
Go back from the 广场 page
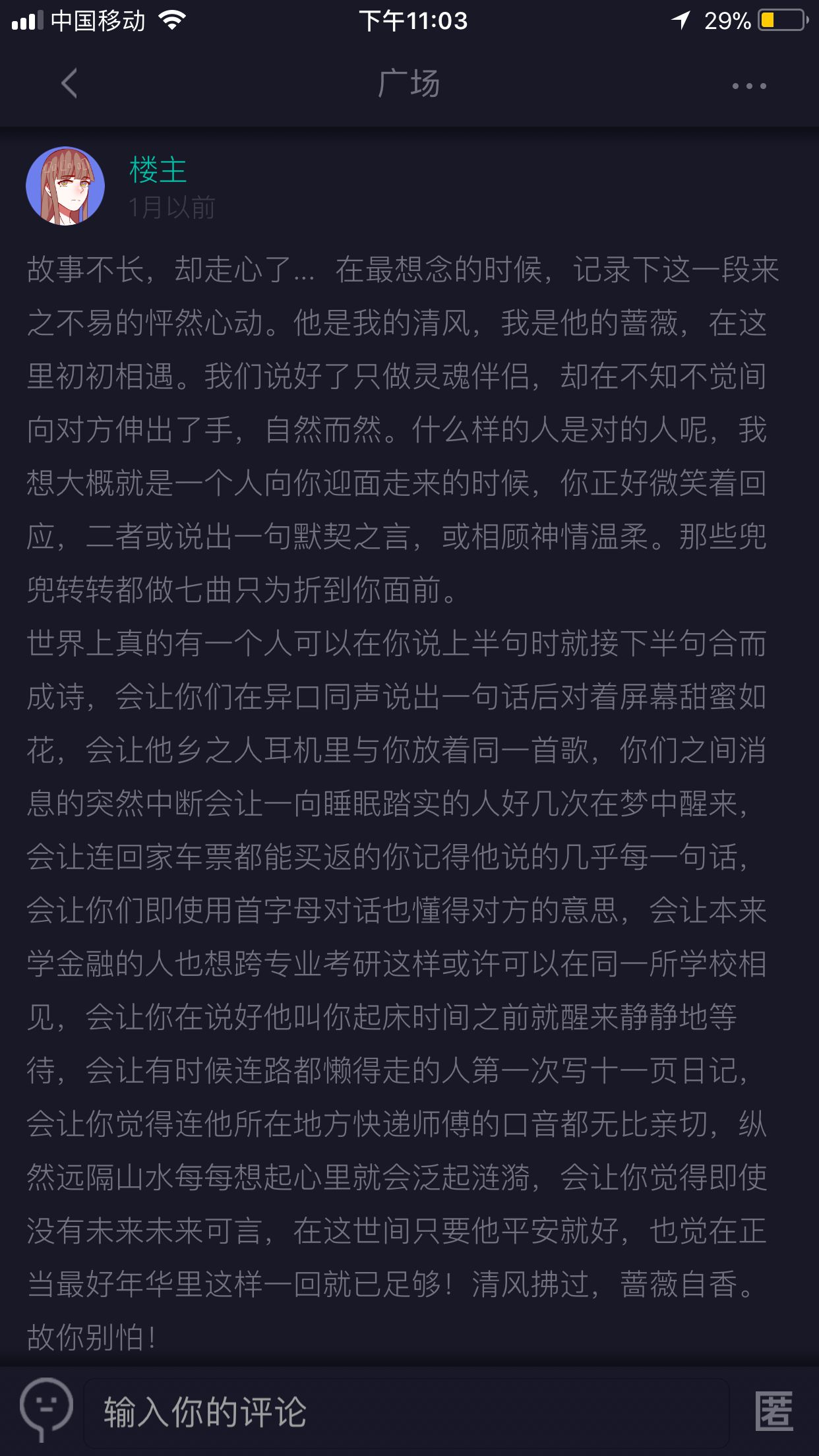click(x=69, y=84)
